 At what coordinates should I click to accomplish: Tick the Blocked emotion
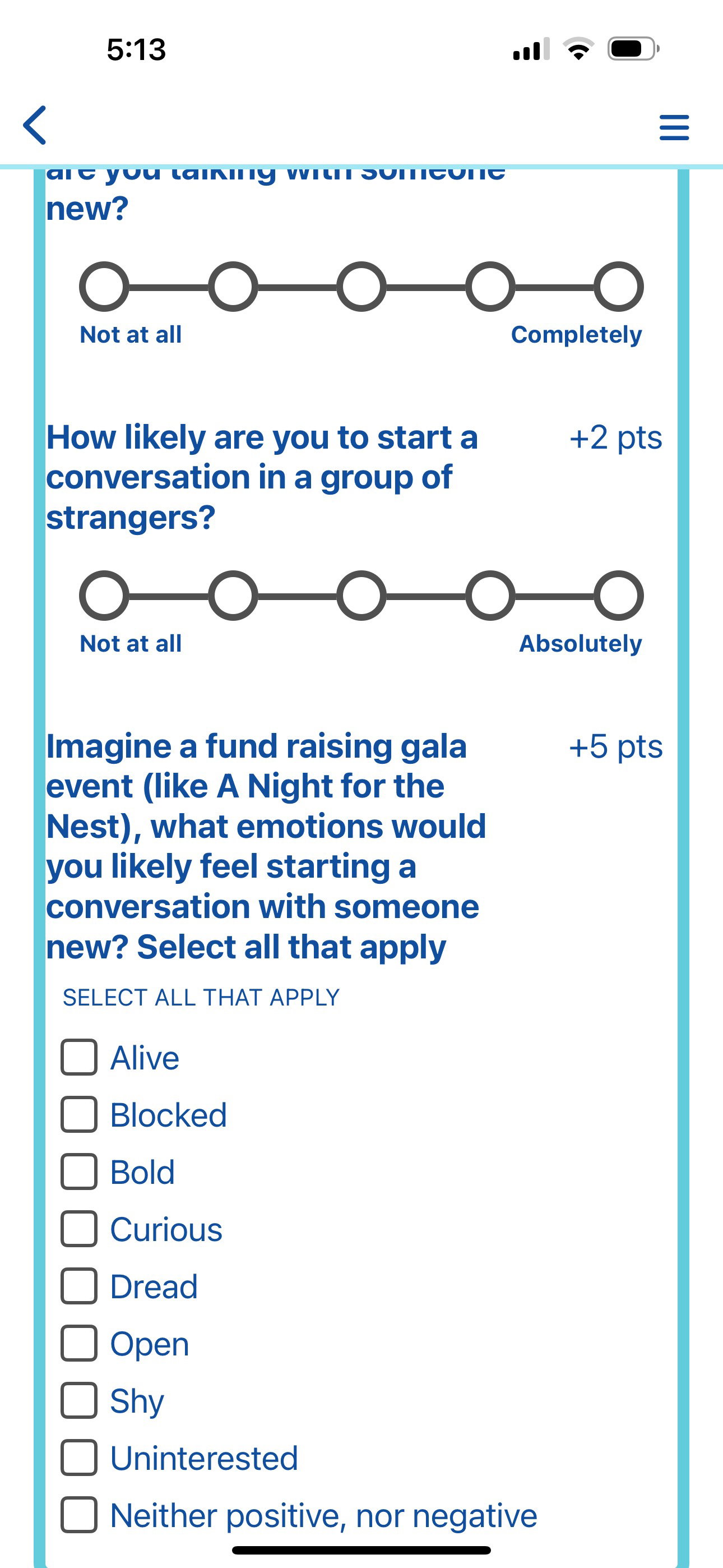(x=79, y=1114)
